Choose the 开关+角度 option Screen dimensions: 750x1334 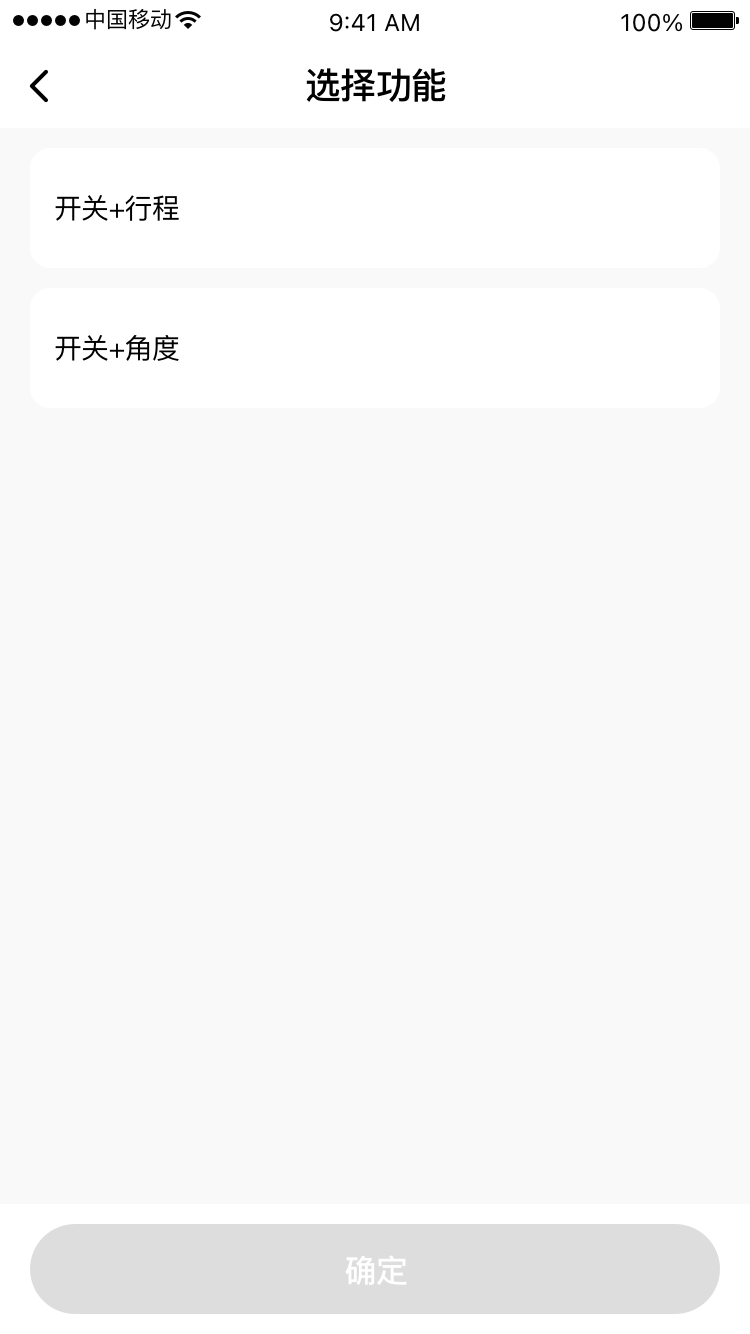375,348
